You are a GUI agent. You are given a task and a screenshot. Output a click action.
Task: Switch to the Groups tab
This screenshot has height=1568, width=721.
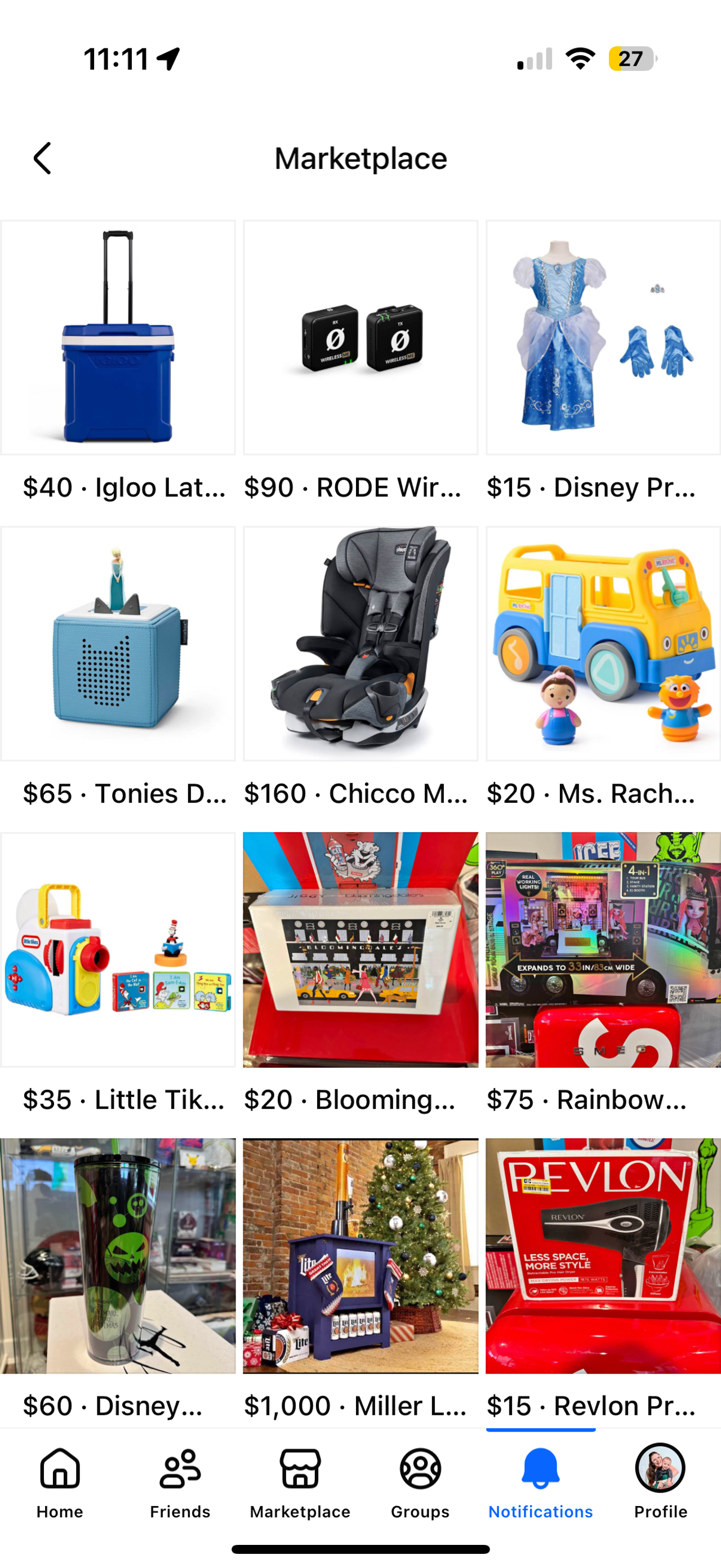point(420,1482)
